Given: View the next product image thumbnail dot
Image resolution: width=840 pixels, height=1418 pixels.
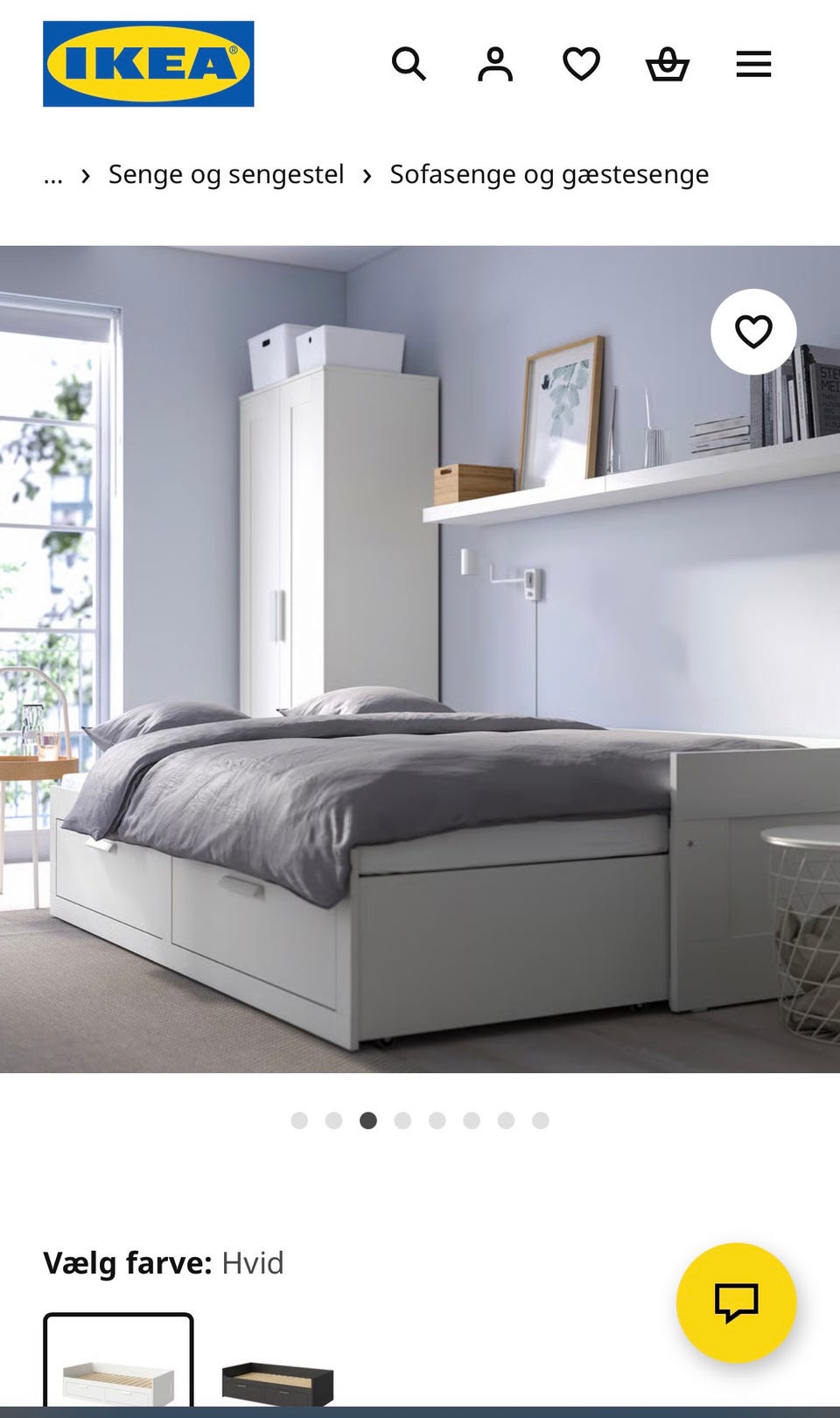Looking at the screenshot, I should (x=404, y=1120).
